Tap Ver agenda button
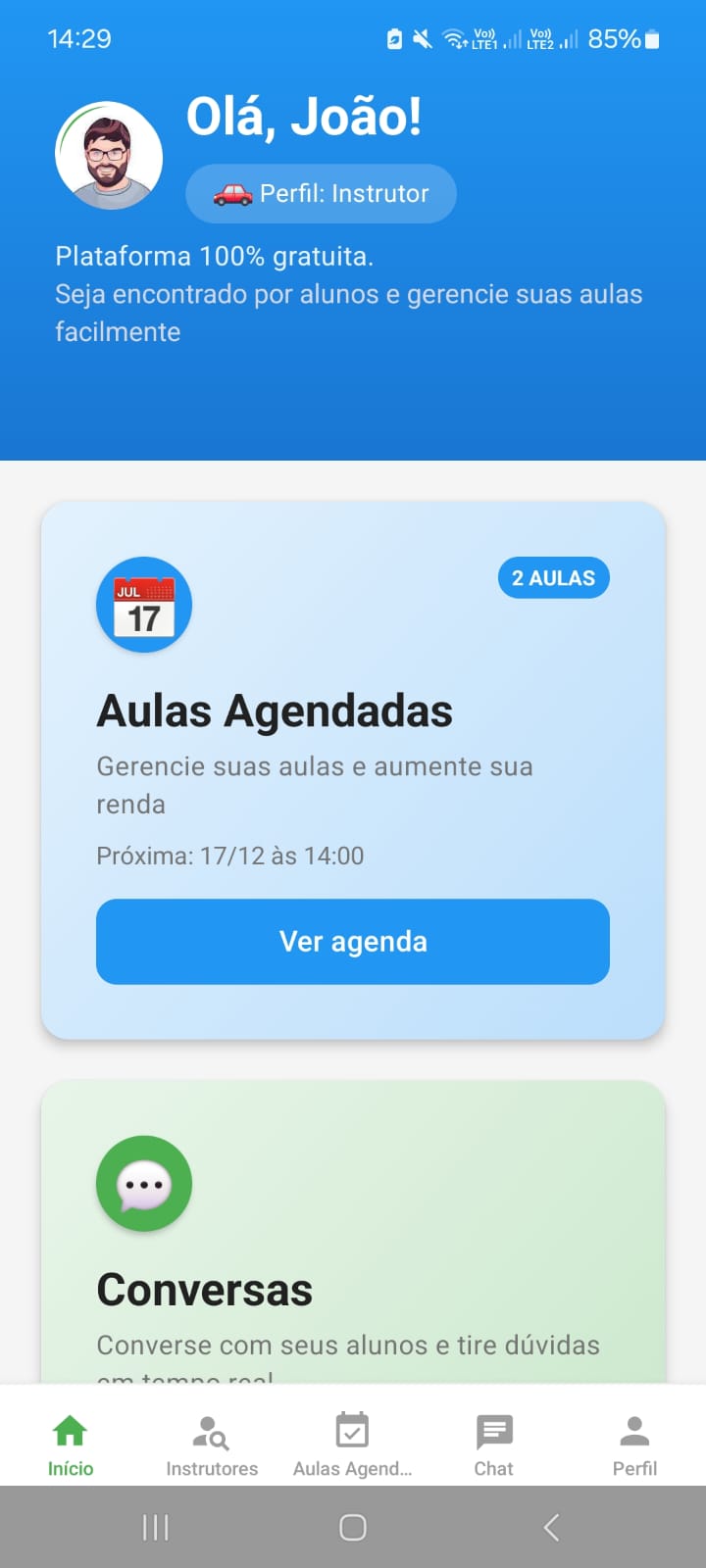Viewport: 706px width, 1568px height. tap(352, 942)
